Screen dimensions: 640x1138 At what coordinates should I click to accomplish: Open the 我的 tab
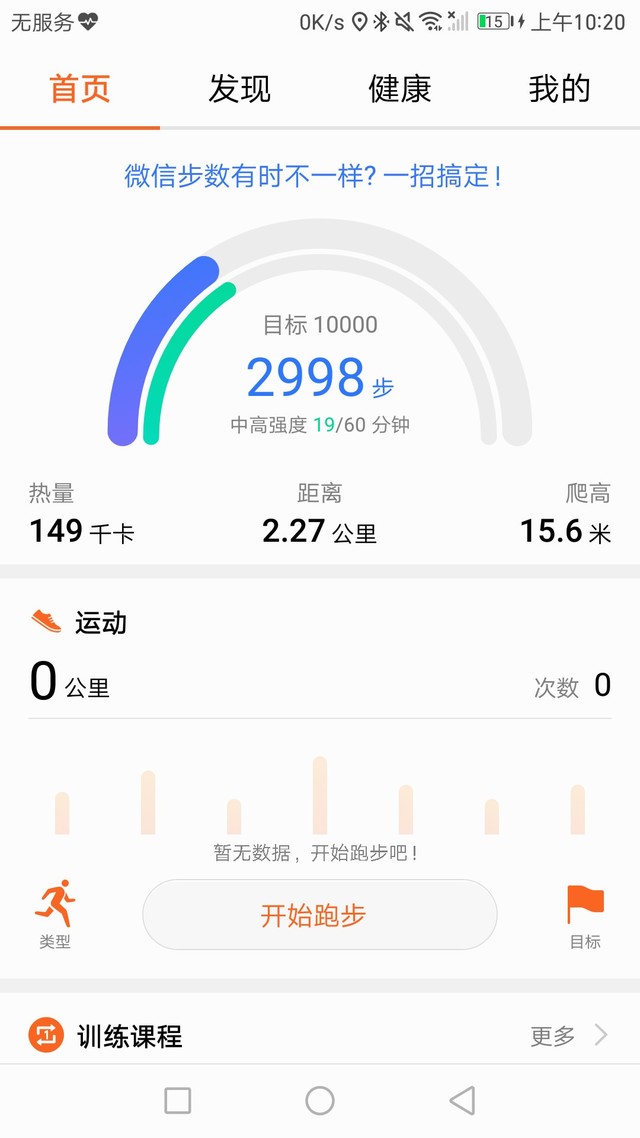click(559, 90)
